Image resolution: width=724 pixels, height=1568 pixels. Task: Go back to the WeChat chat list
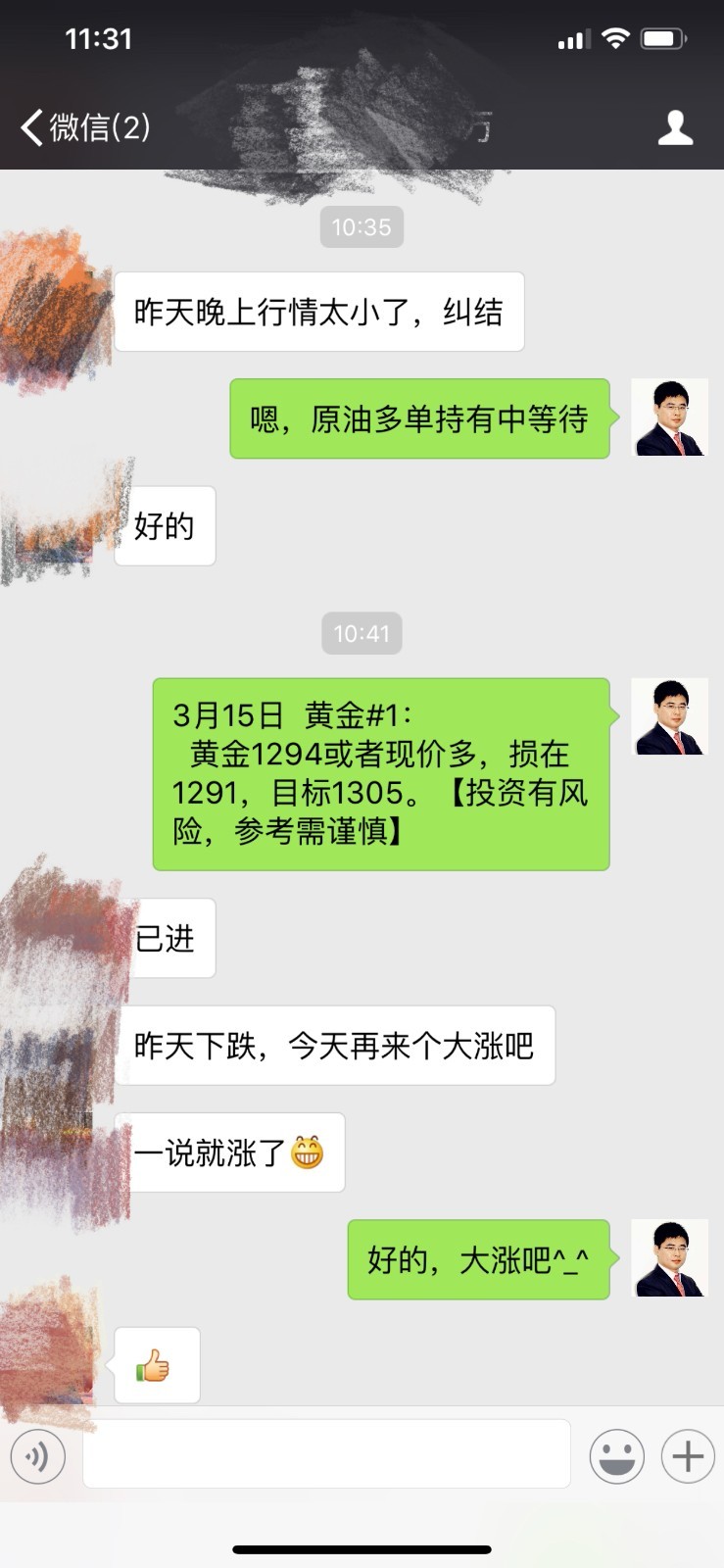(x=83, y=127)
